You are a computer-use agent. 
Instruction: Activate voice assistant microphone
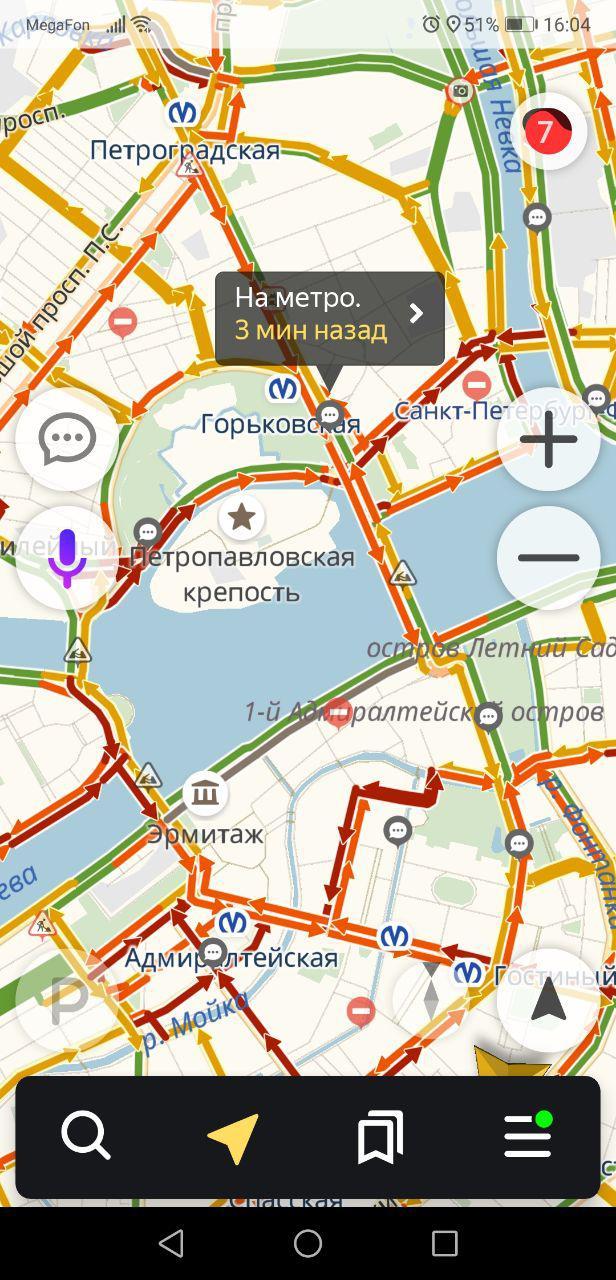67,558
